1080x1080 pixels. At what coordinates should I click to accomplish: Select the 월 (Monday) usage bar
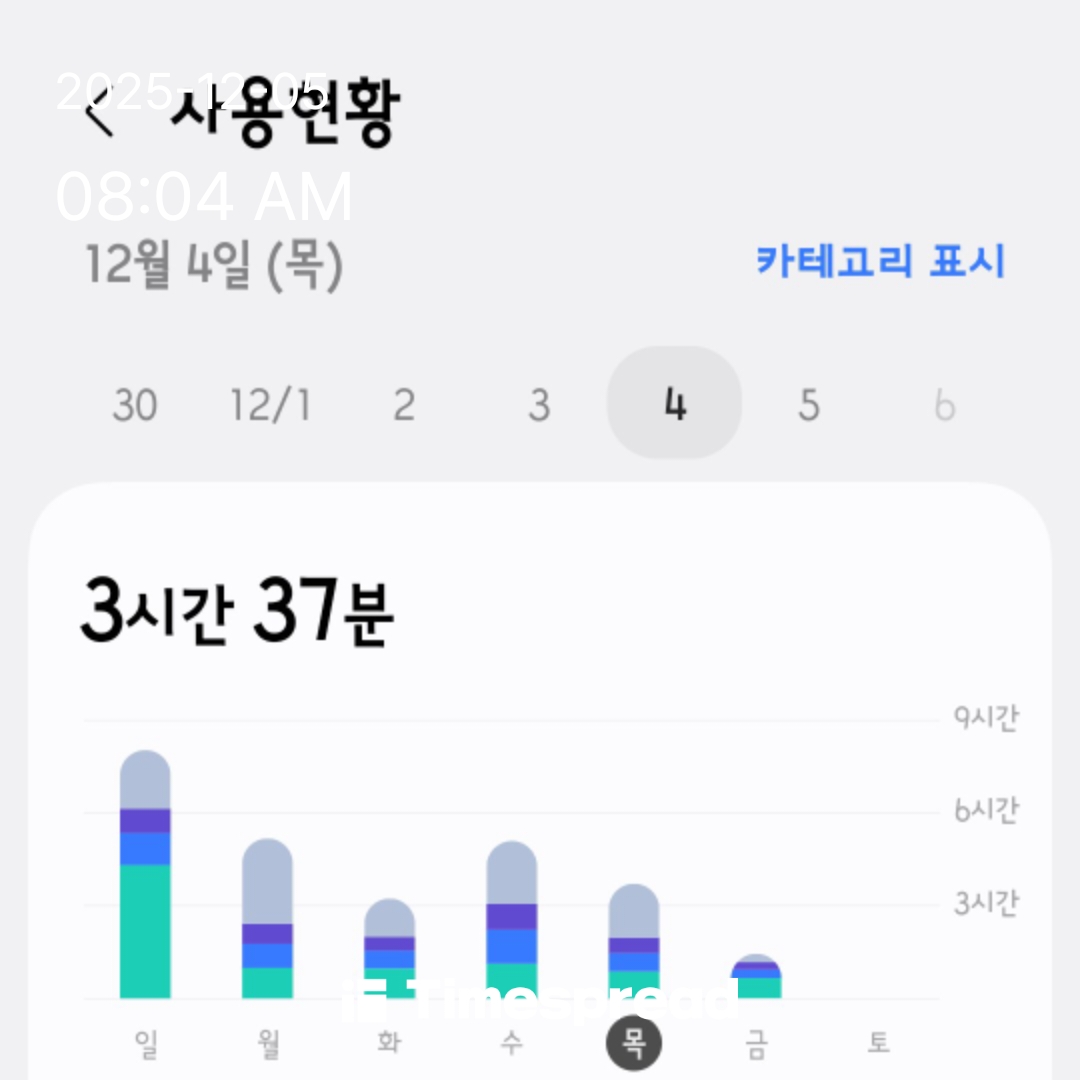(x=267, y=918)
